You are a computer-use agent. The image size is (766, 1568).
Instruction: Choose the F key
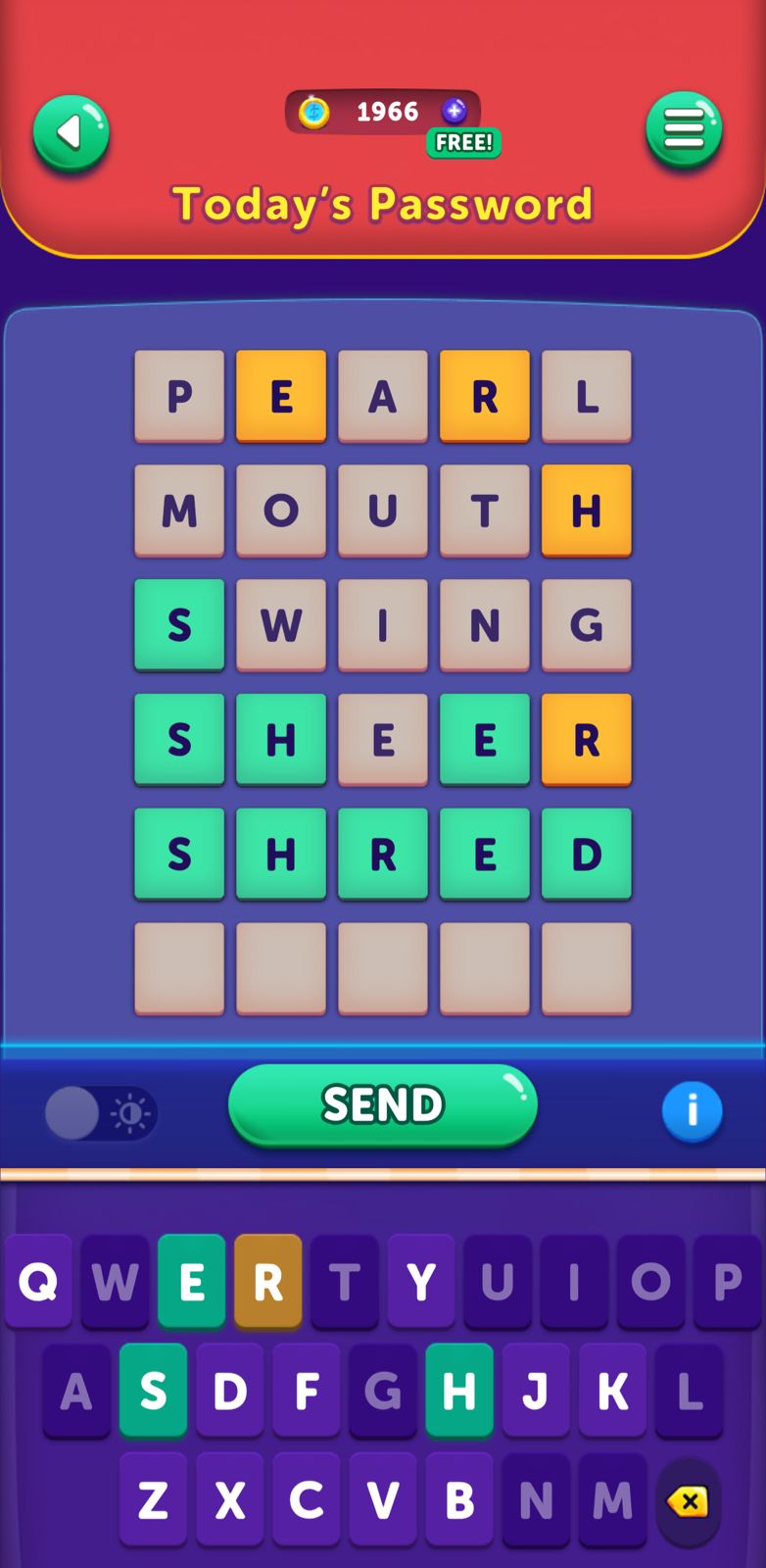coord(307,1391)
